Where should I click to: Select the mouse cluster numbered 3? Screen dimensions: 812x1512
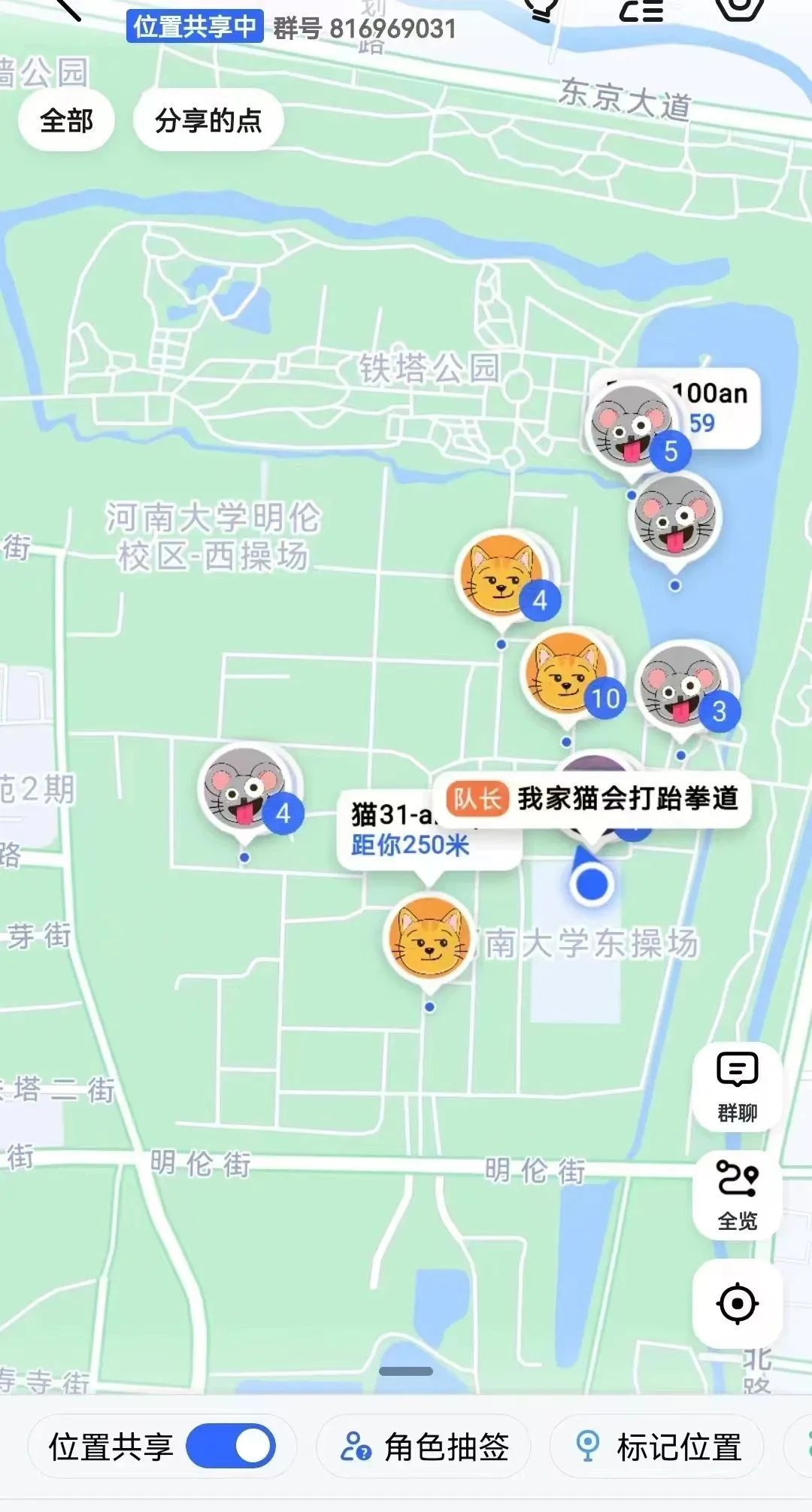coord(684,686)
